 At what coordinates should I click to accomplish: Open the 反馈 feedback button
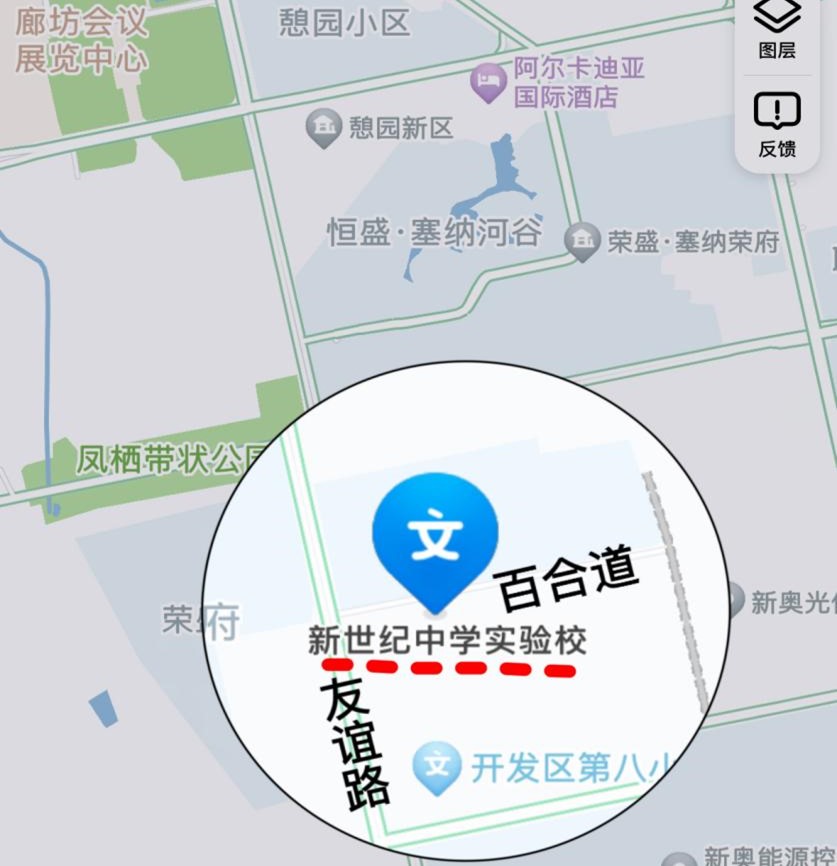click(777, 124)
